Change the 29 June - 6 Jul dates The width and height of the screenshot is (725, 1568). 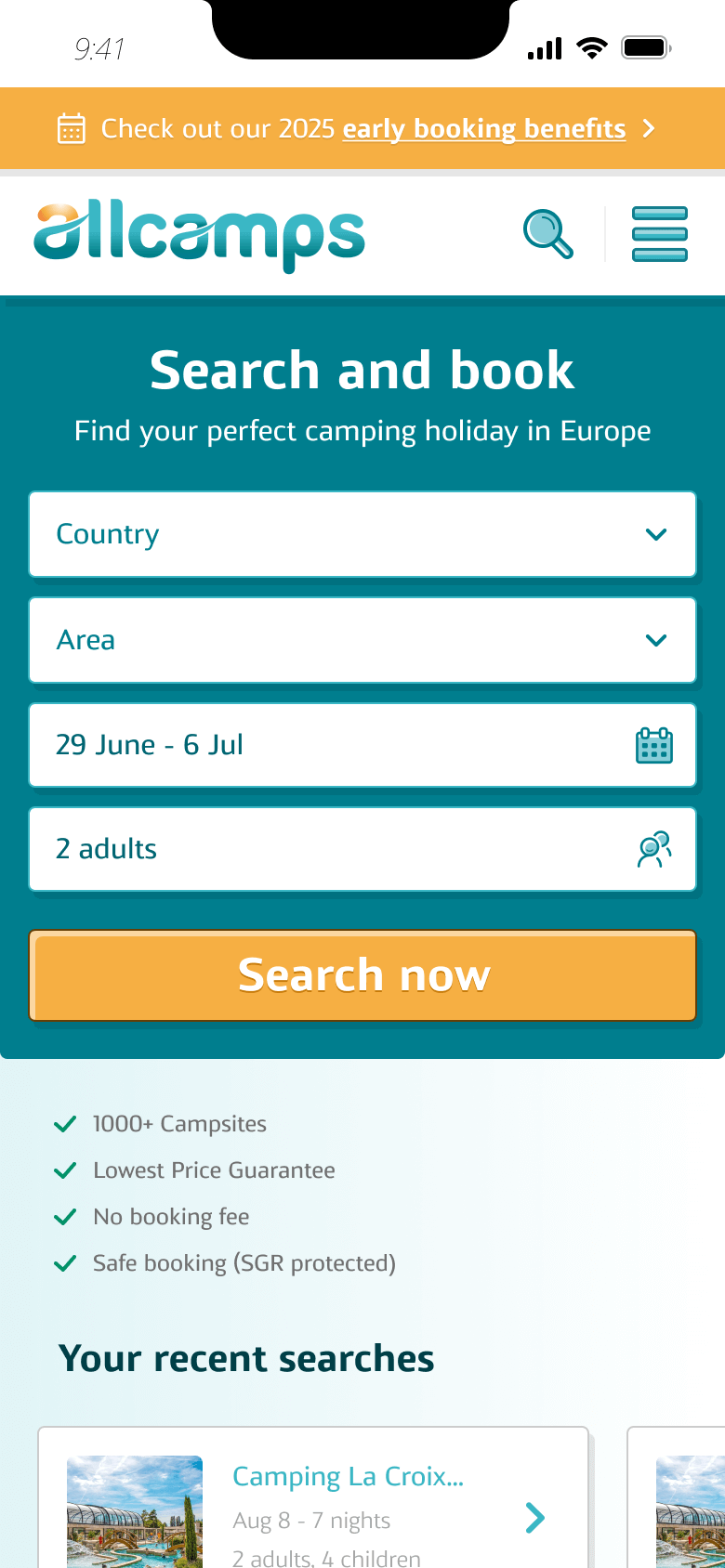[362, 745]
